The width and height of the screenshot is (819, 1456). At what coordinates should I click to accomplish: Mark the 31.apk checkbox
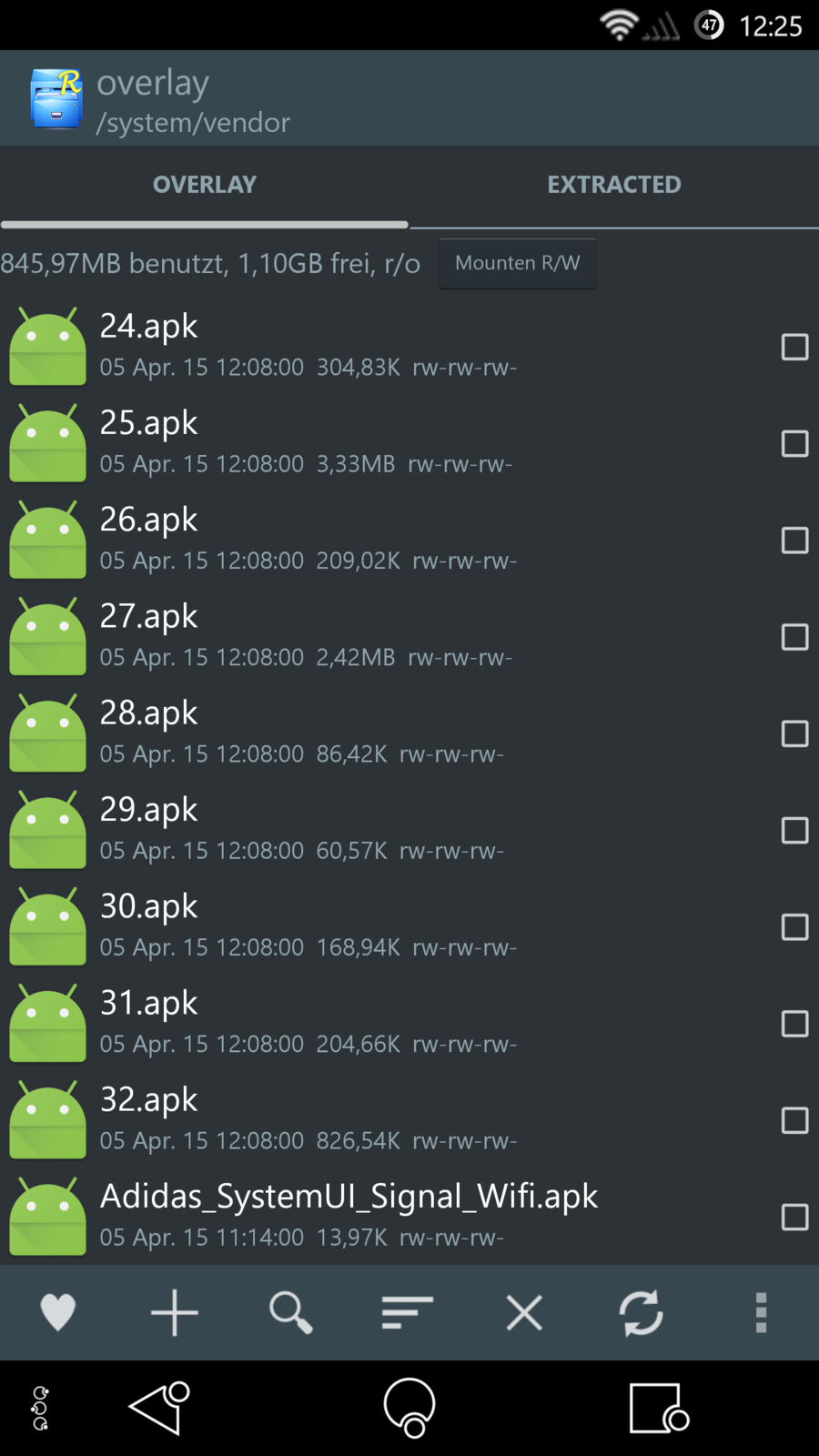[794, 1024]
